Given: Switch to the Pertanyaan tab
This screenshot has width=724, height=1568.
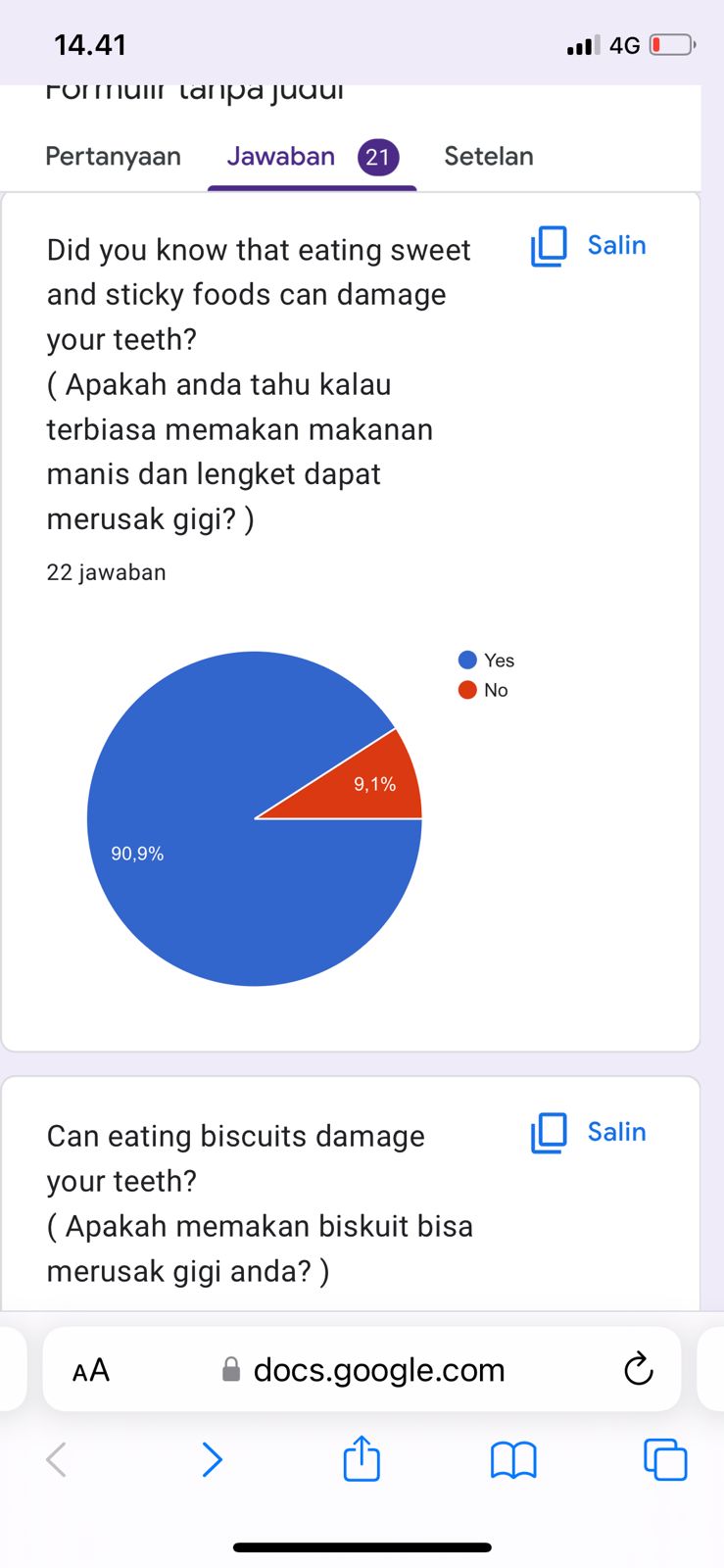Looking at the screenshot, I should [x=113, y=157].
